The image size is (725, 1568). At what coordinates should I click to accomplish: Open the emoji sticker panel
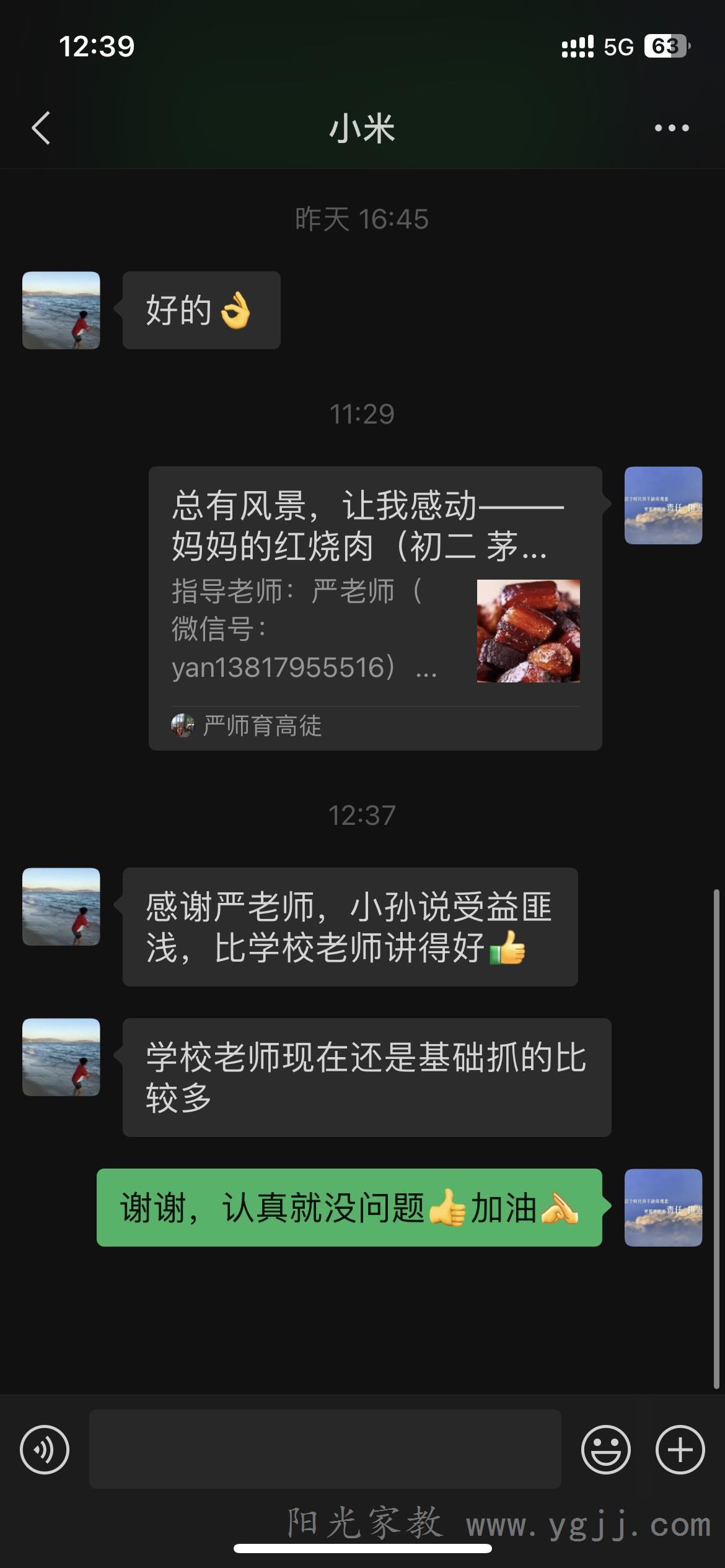605,1450
